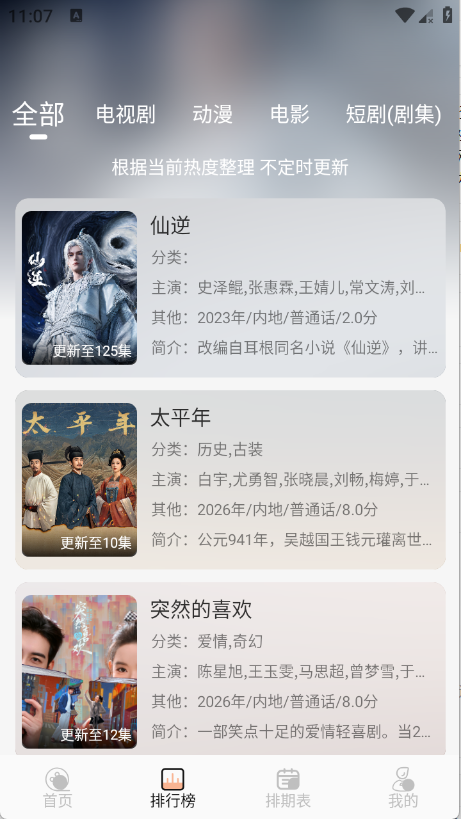Switch to the 我的 profile tab
461x819 pixels.
(403, 788)
